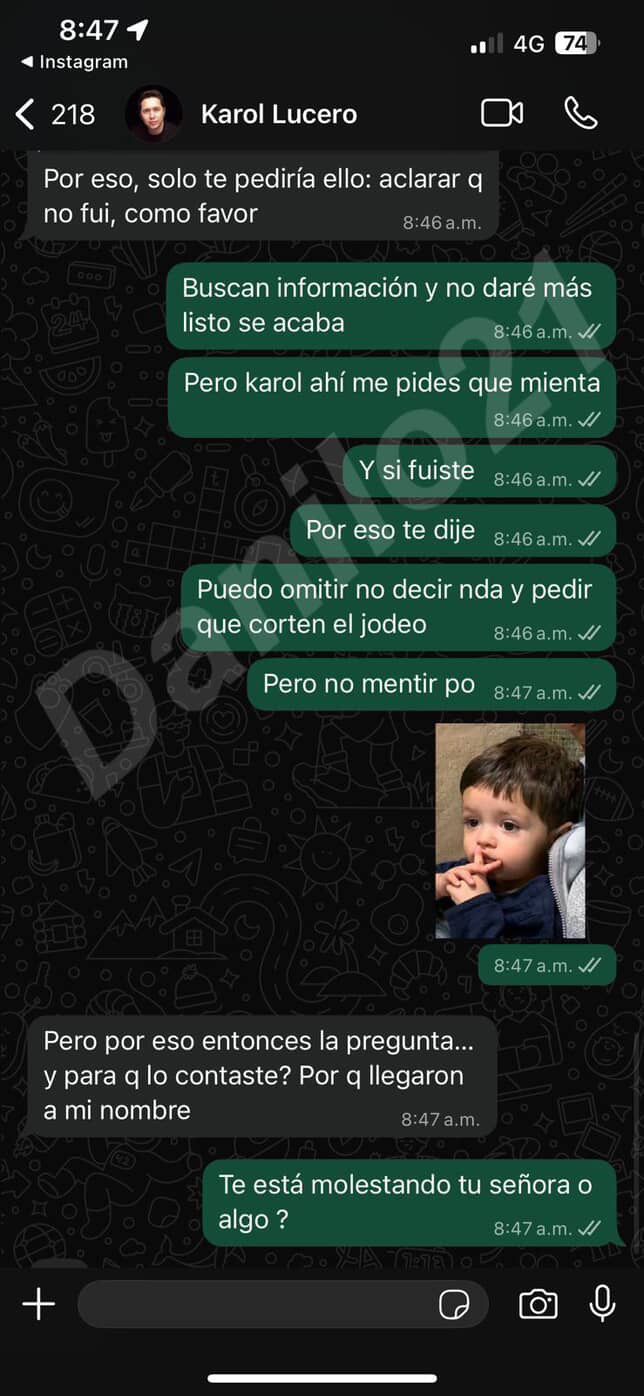Open the camera to take a photo
This screenshot has height=1396, width=644.
[538, 1304]
